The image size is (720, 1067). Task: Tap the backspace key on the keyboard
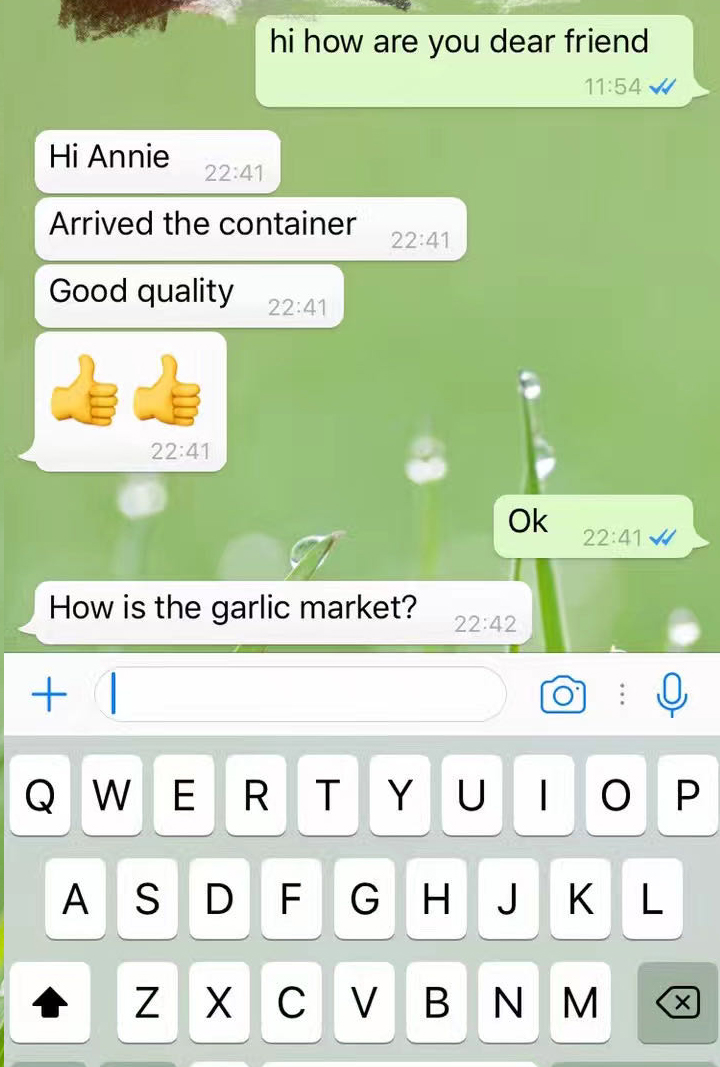click(678, 1001)
